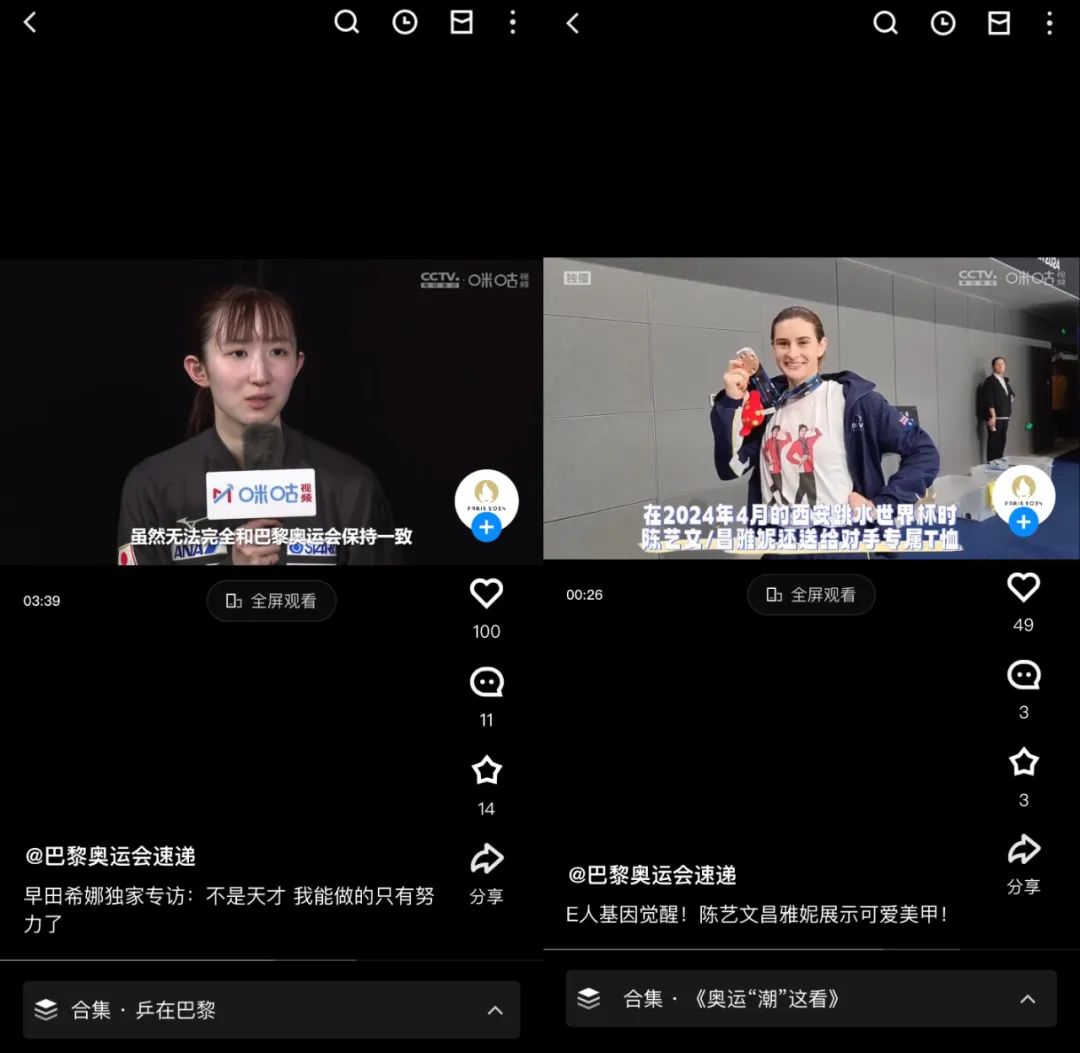The width and height of the screenshot is (1080, 1053).
Task: Follow the account on the 早田希娜 video
Action: (486, 528)
